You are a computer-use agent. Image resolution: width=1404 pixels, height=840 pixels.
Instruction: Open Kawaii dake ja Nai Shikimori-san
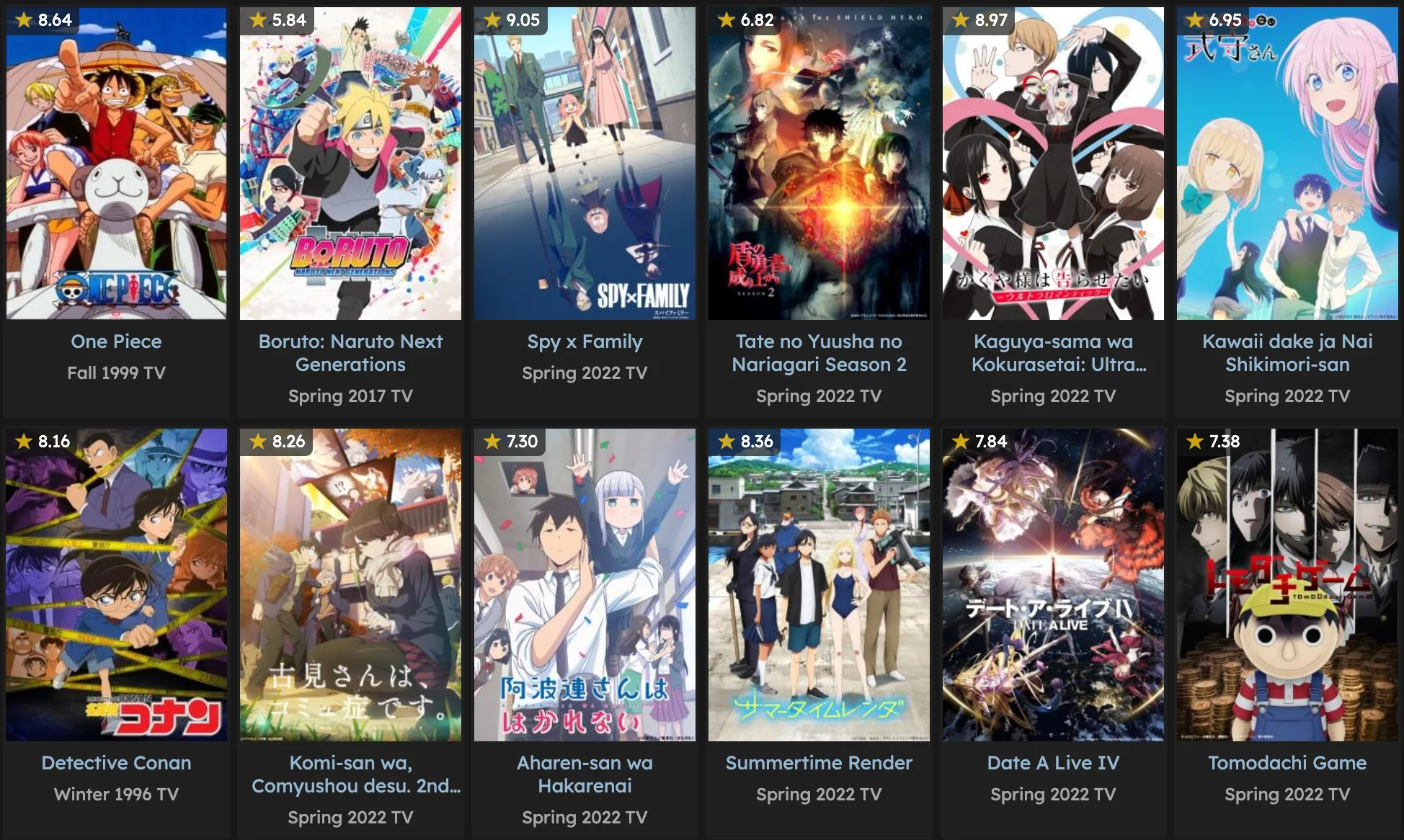[x=1287, y=164]
